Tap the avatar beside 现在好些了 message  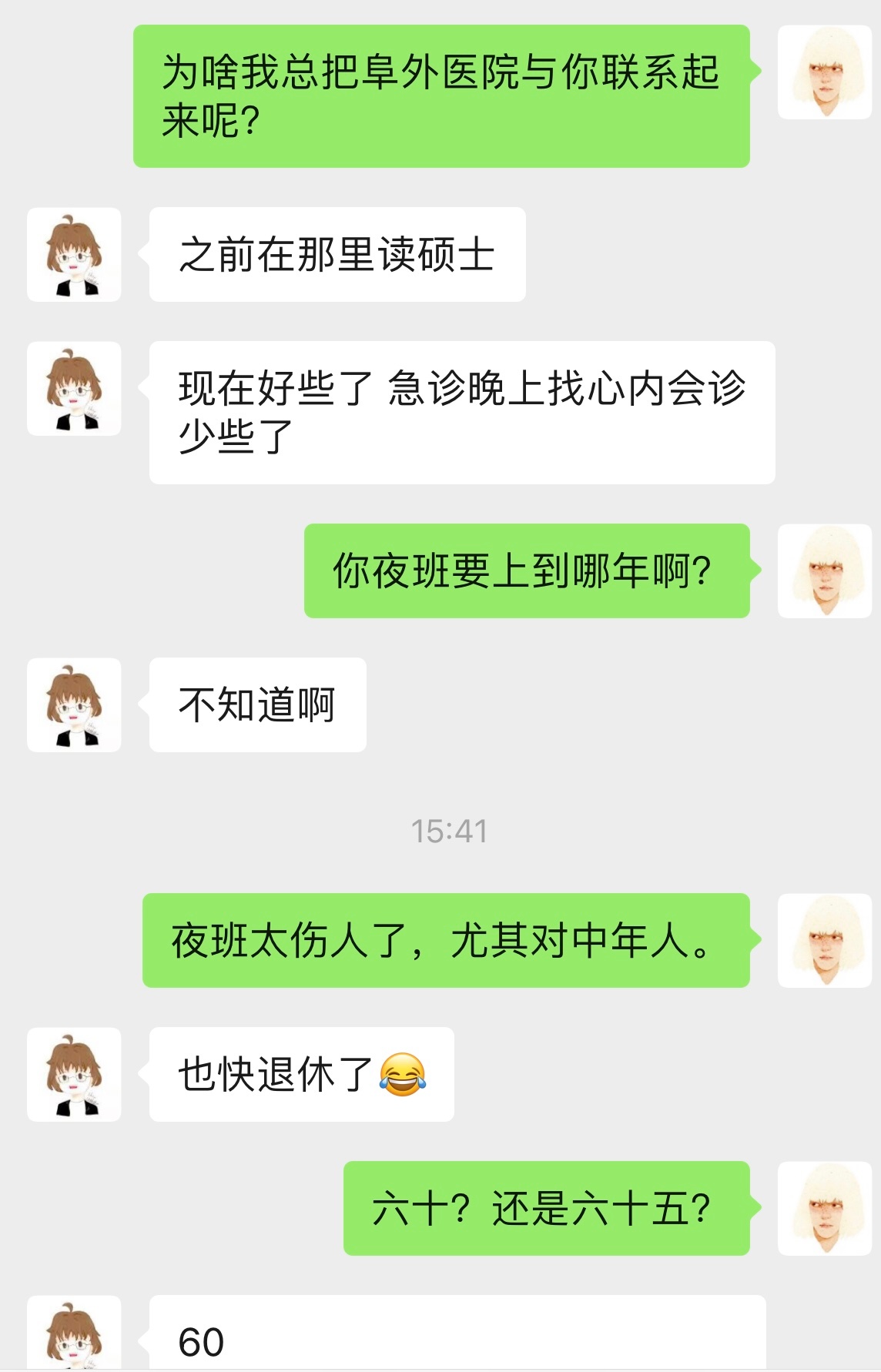[74, 389]
